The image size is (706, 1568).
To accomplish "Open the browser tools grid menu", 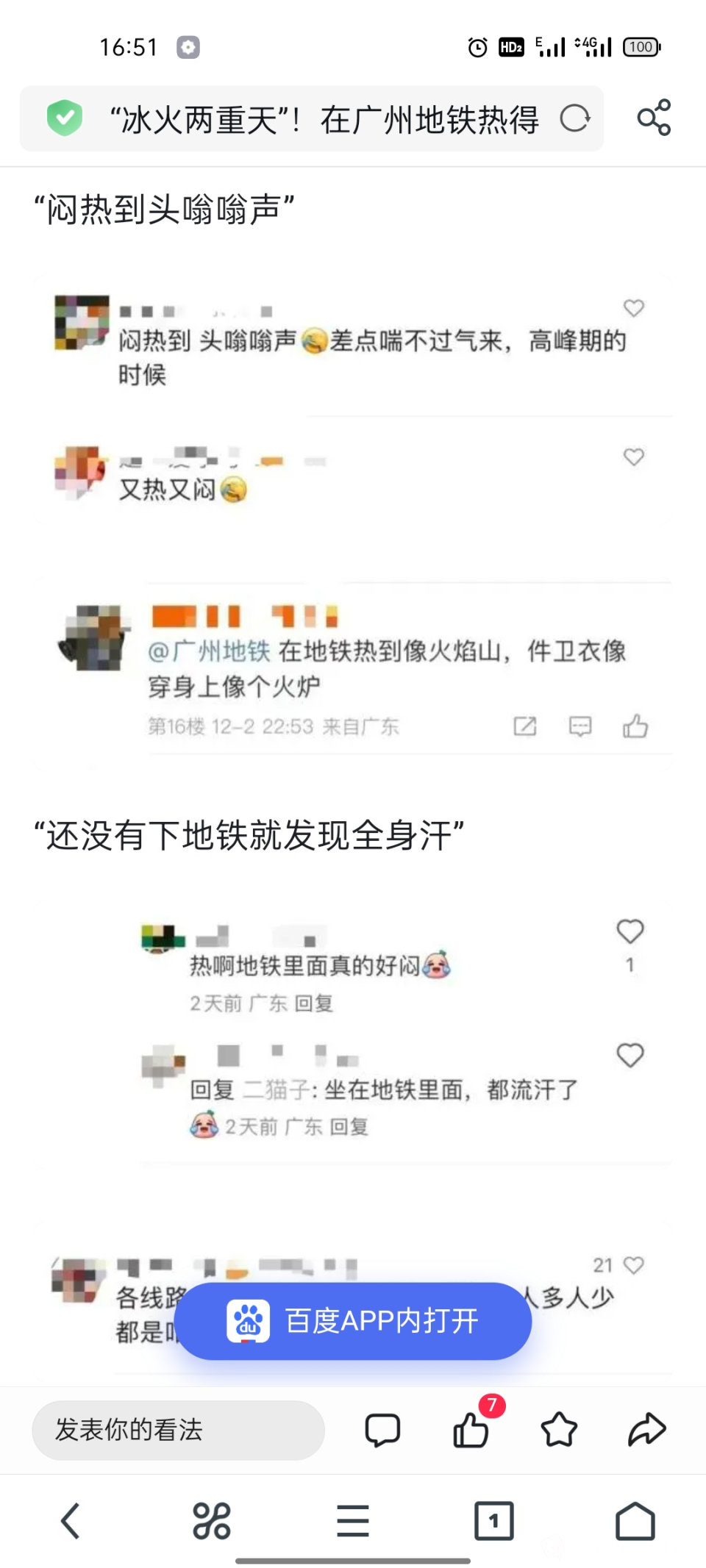I will [212, 1521].
